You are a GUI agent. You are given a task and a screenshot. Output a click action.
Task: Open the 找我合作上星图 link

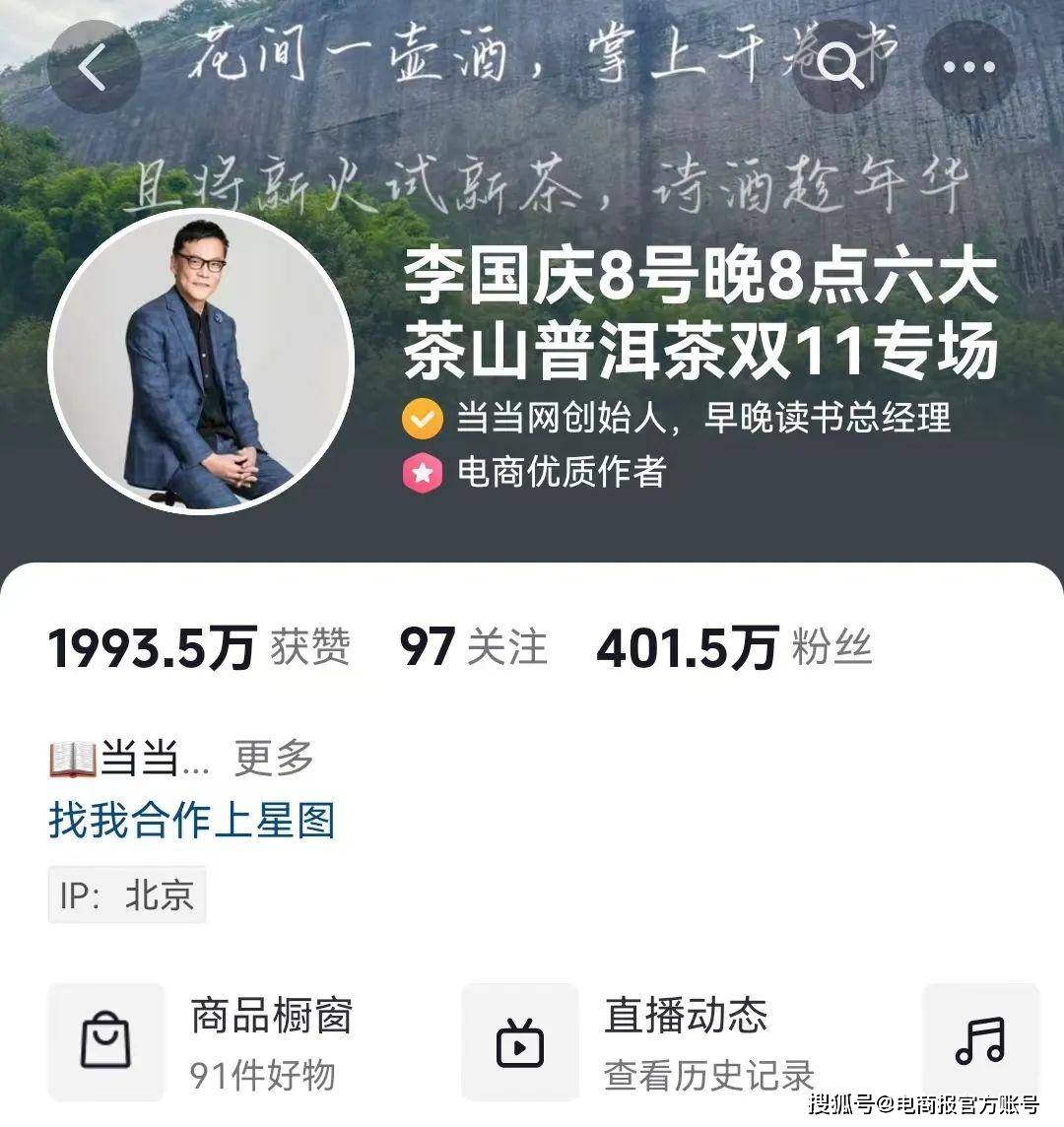tap(192, 821)
